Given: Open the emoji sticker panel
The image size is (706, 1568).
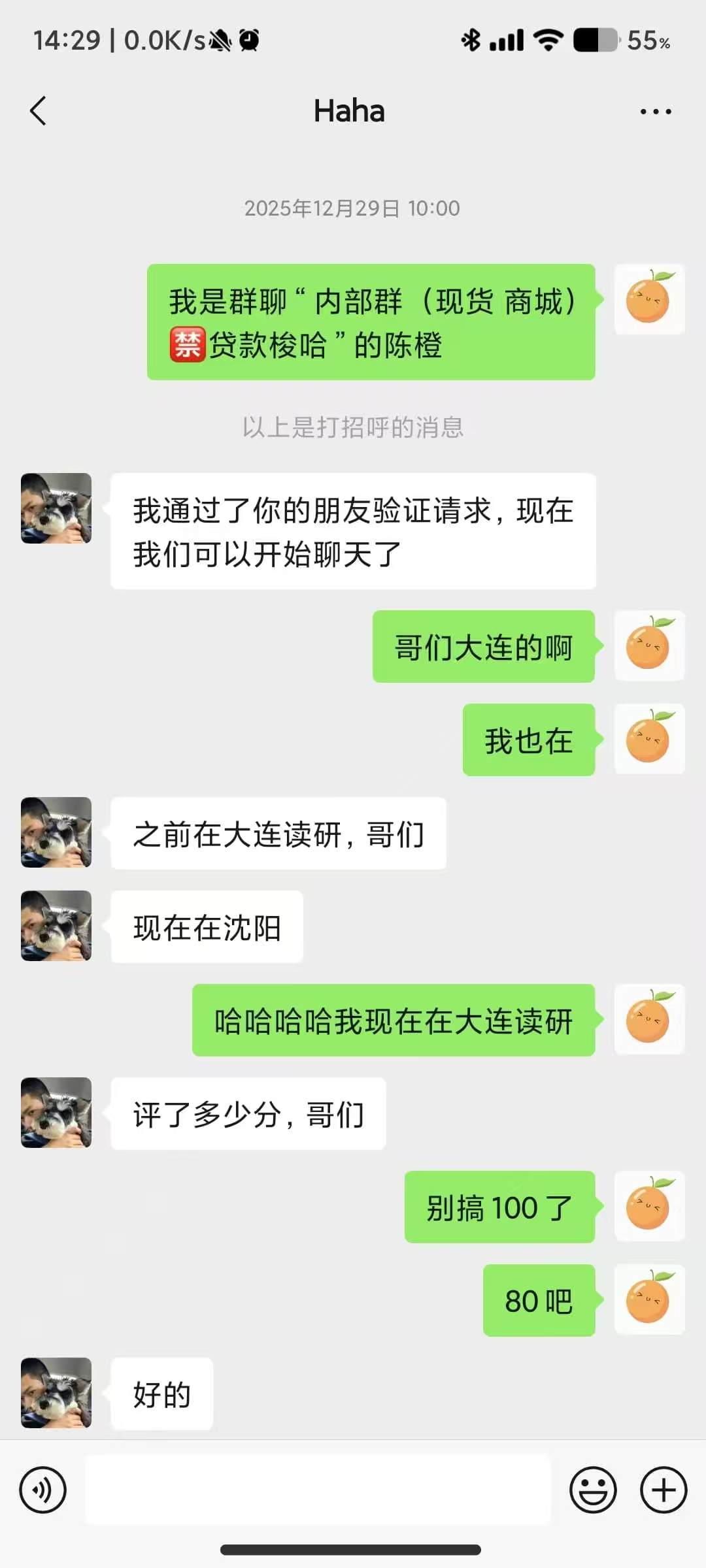Looking at the screenshot, I should (x=593, y=1490).
